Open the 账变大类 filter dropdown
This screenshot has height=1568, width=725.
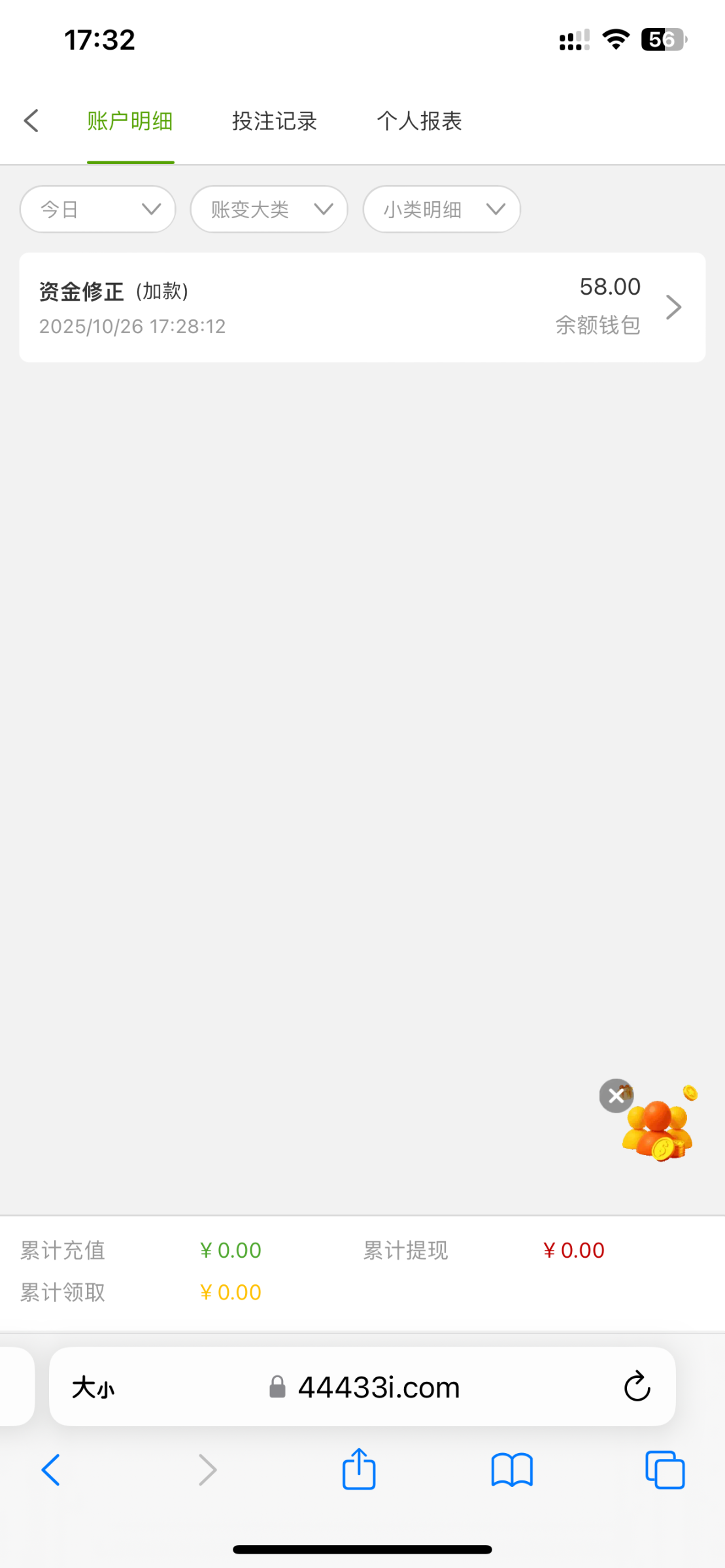[x=269, y=209]
